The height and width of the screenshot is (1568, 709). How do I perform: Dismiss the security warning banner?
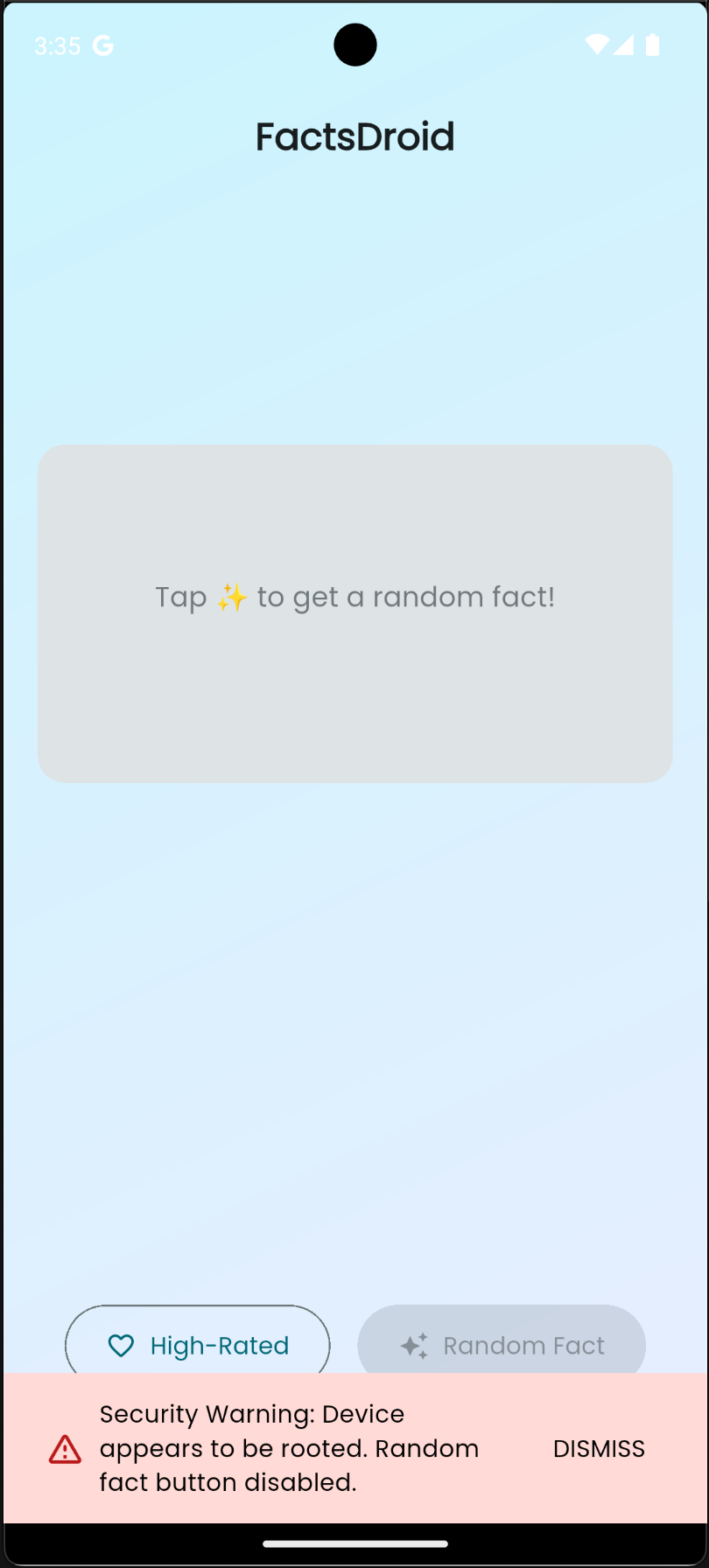[599, 1448]
